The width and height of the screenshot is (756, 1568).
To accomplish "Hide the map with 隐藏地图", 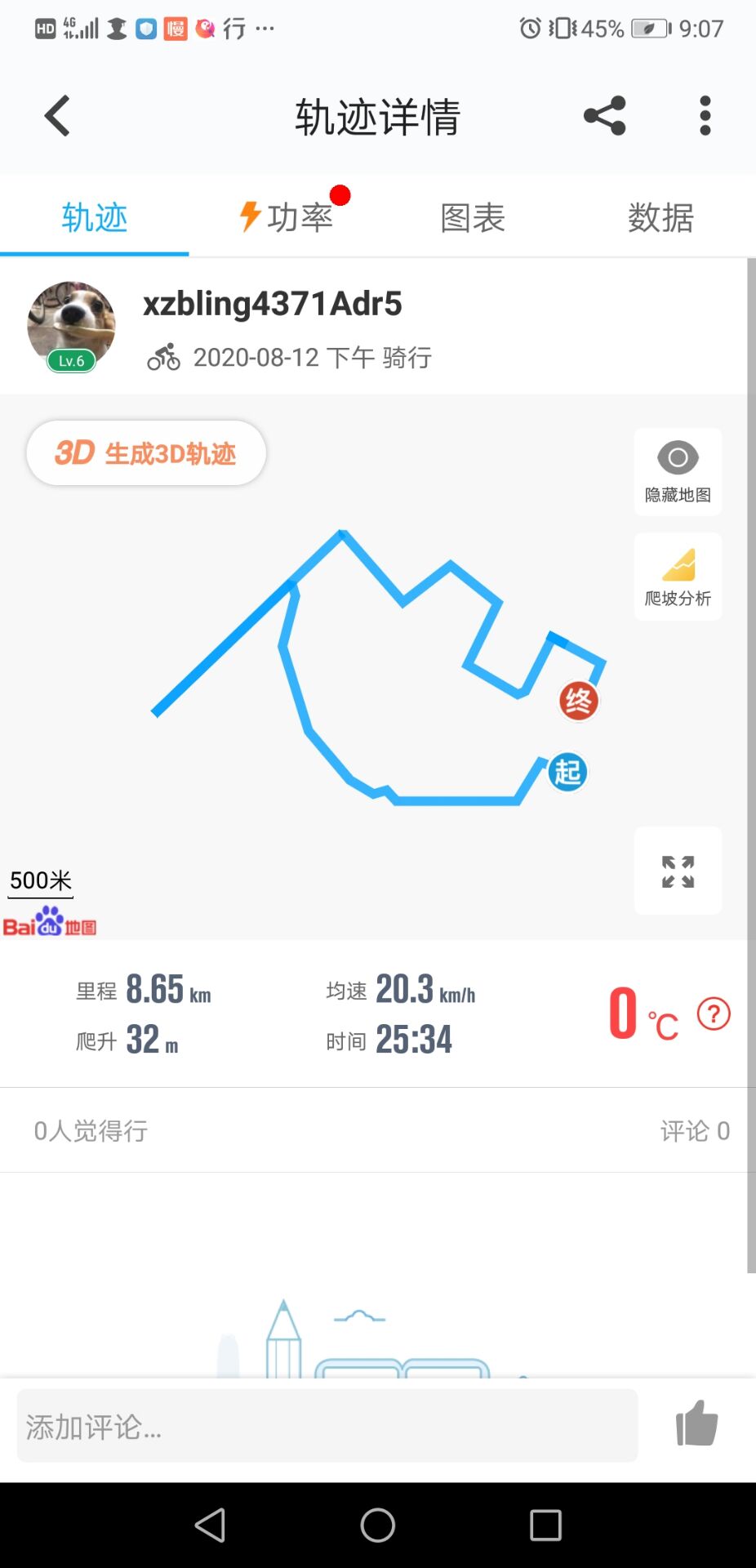I will [x=678, y=471].
